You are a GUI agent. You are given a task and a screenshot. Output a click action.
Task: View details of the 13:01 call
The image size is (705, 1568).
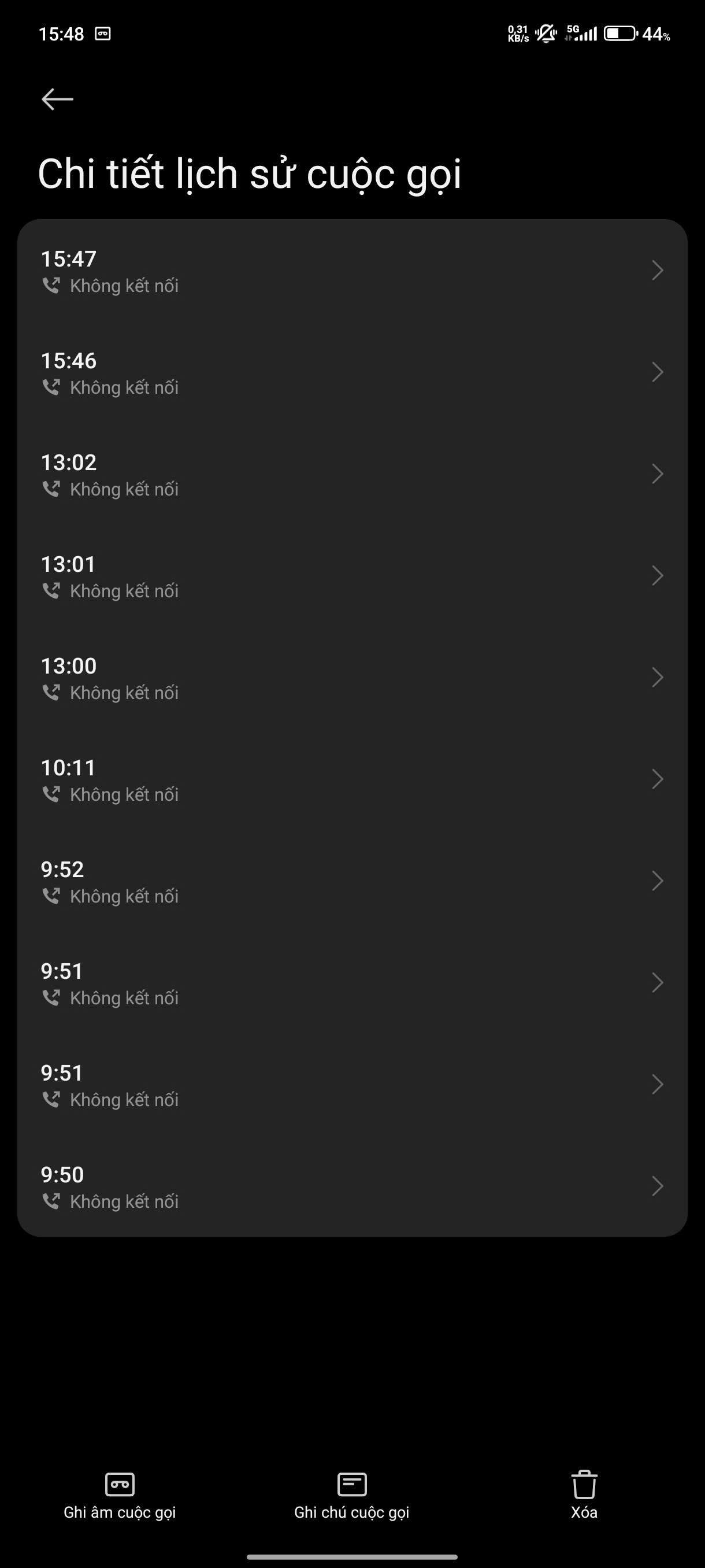point(352,576)
